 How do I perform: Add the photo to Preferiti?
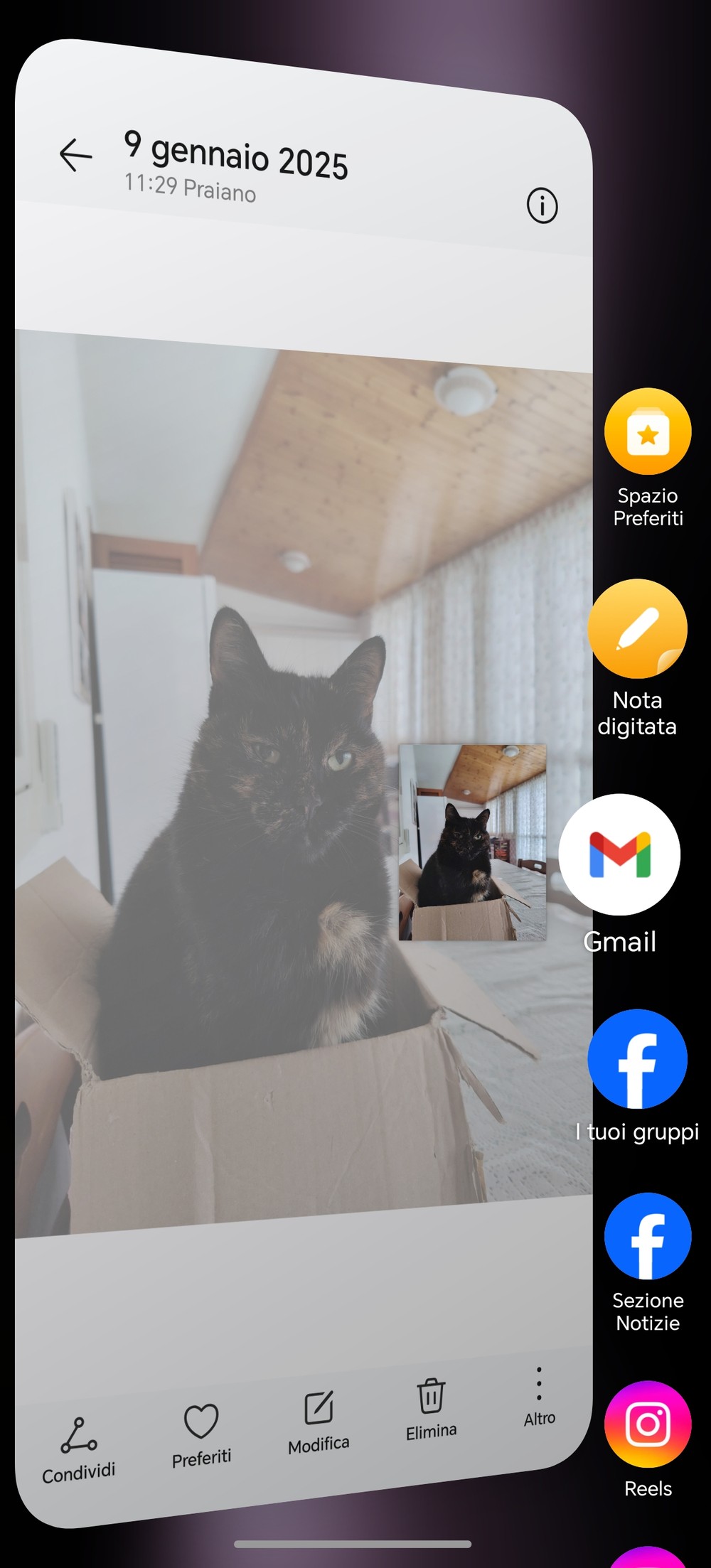[x=201, y=1437]
